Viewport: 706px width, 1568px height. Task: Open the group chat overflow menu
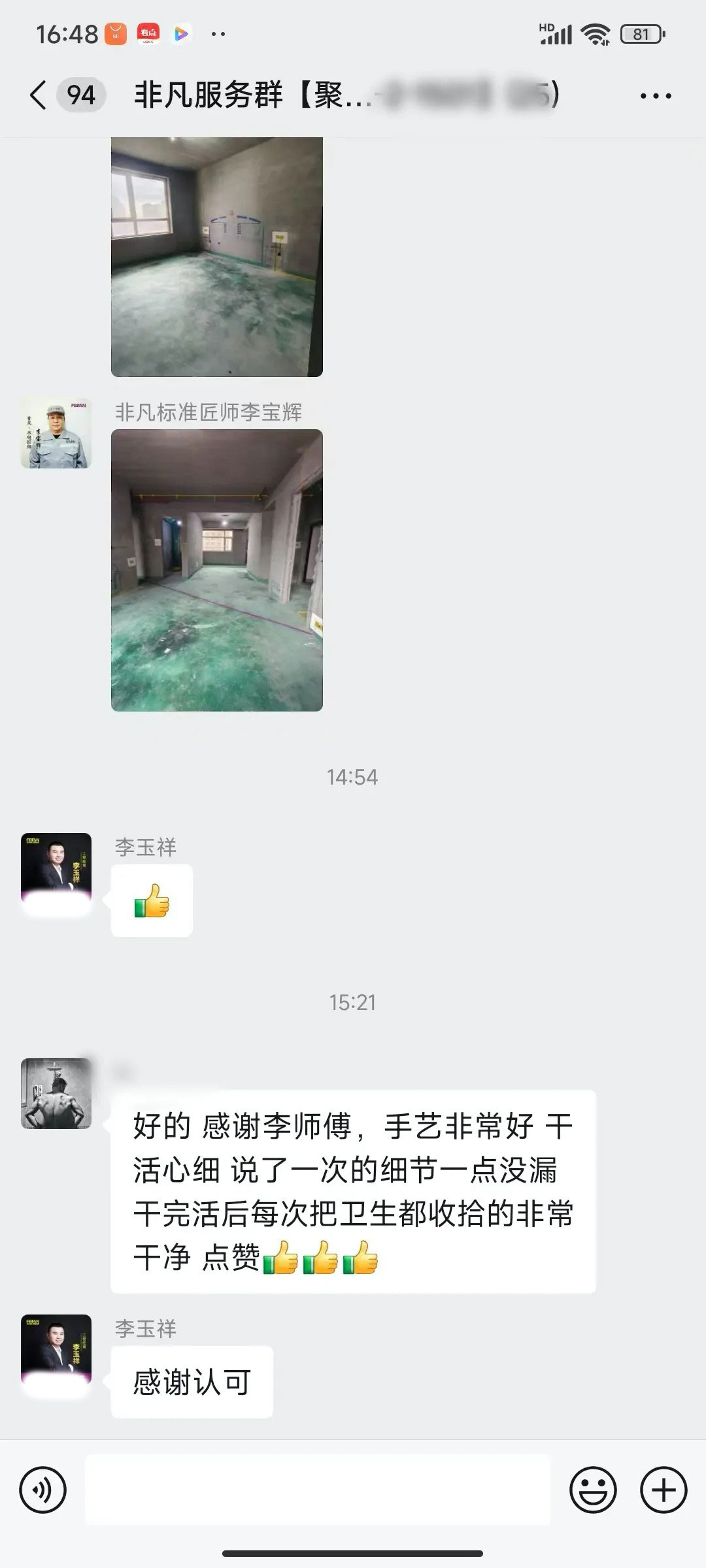tap(655, 96)
